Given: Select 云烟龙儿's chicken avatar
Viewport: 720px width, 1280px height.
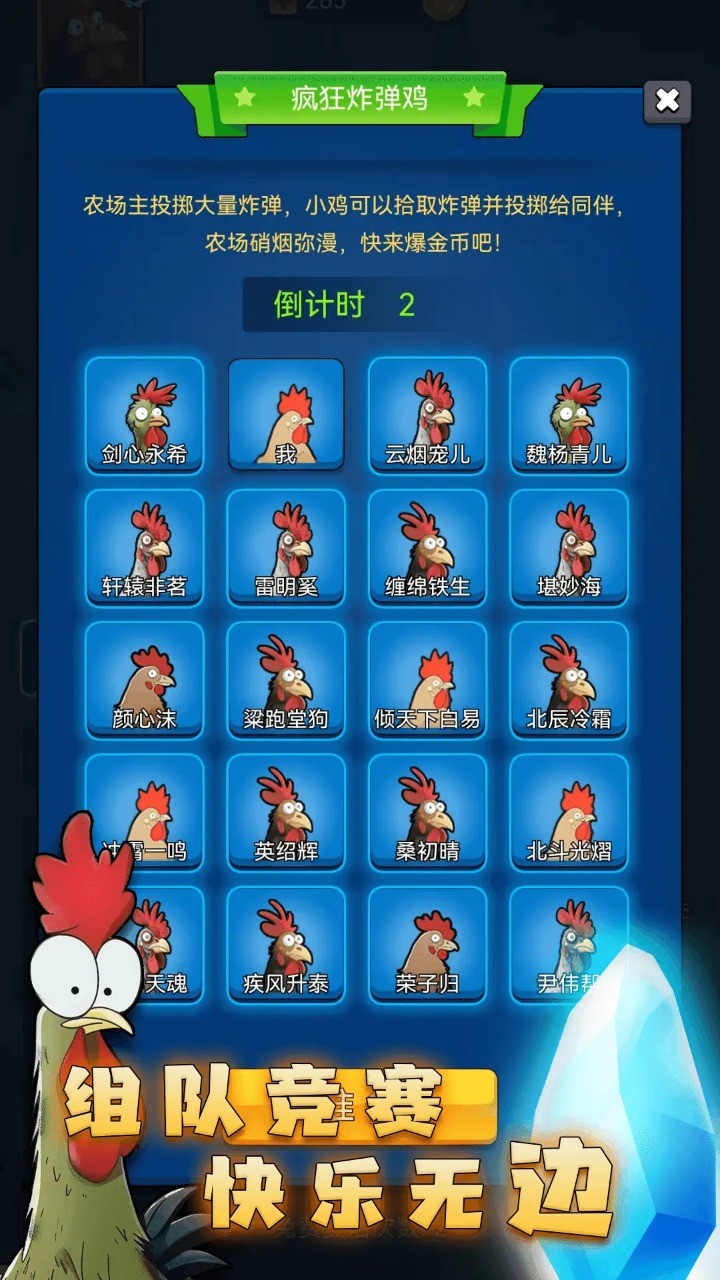Looking at the screenshot, I should 428,412.
